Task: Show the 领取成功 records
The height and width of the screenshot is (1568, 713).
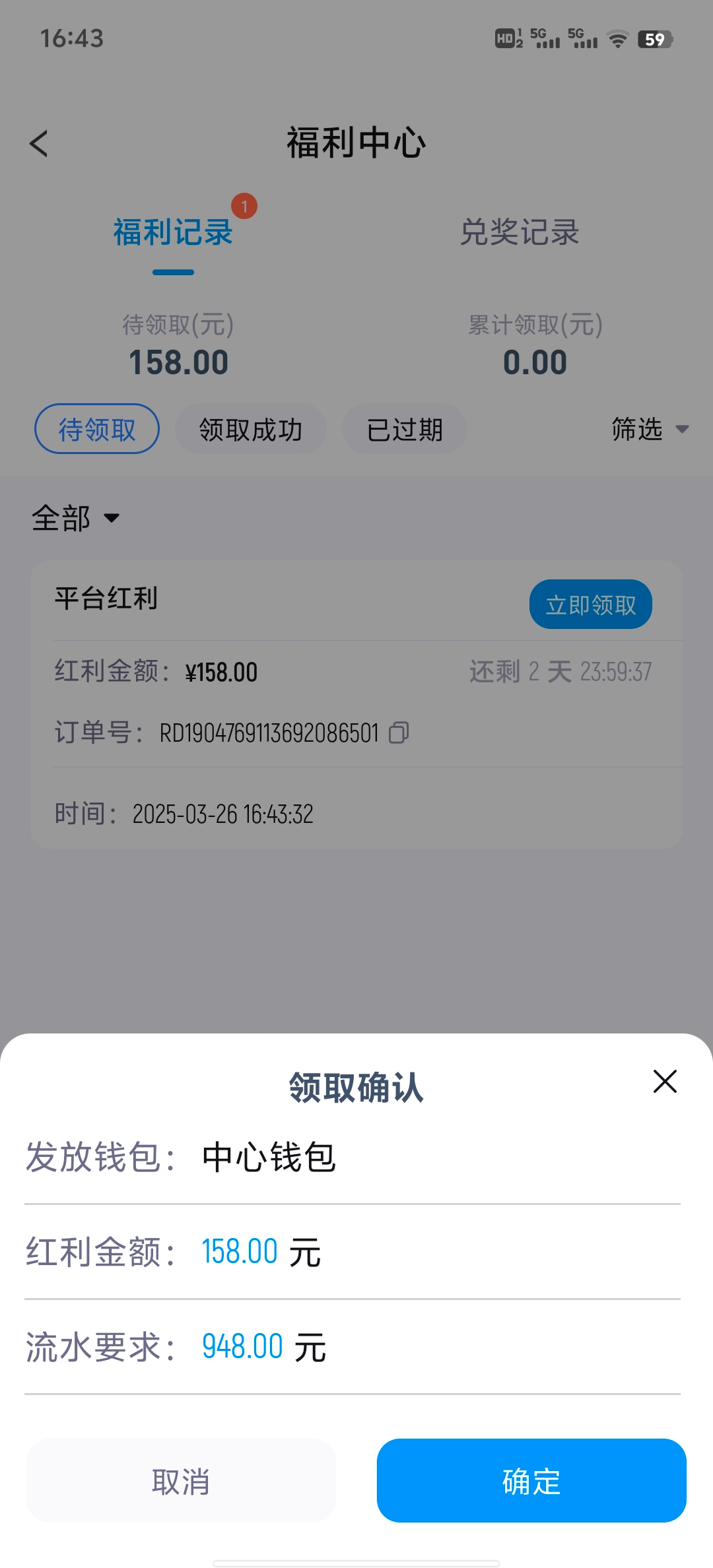Action: [251, 430]
